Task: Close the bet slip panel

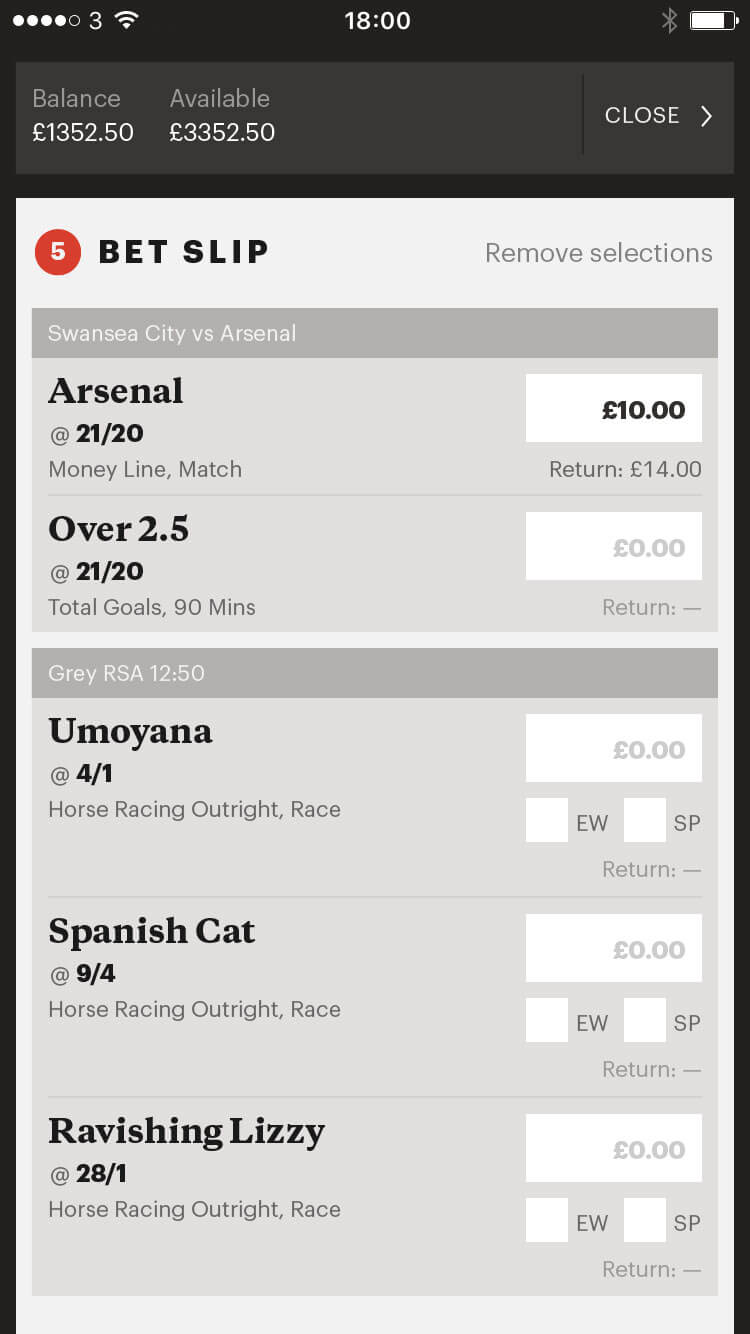Action: point(658,116)
